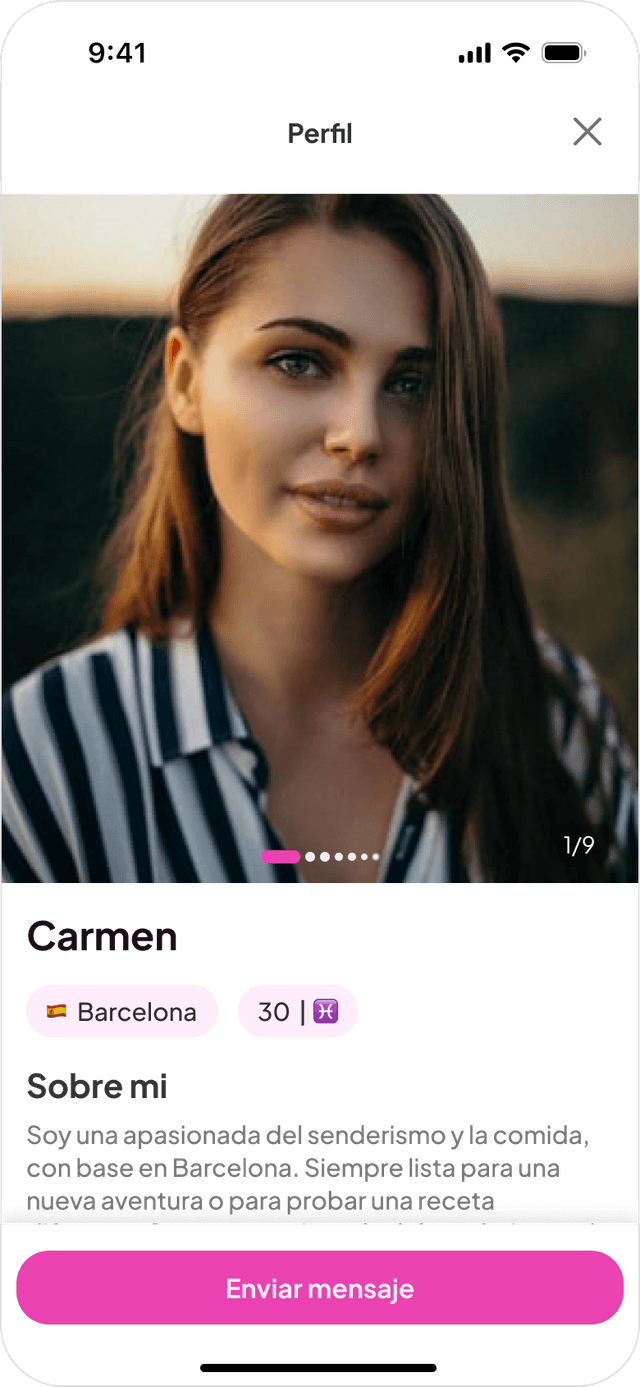
Task: Tap the age and zodiac chip
Action: (x=298, y=1012)
